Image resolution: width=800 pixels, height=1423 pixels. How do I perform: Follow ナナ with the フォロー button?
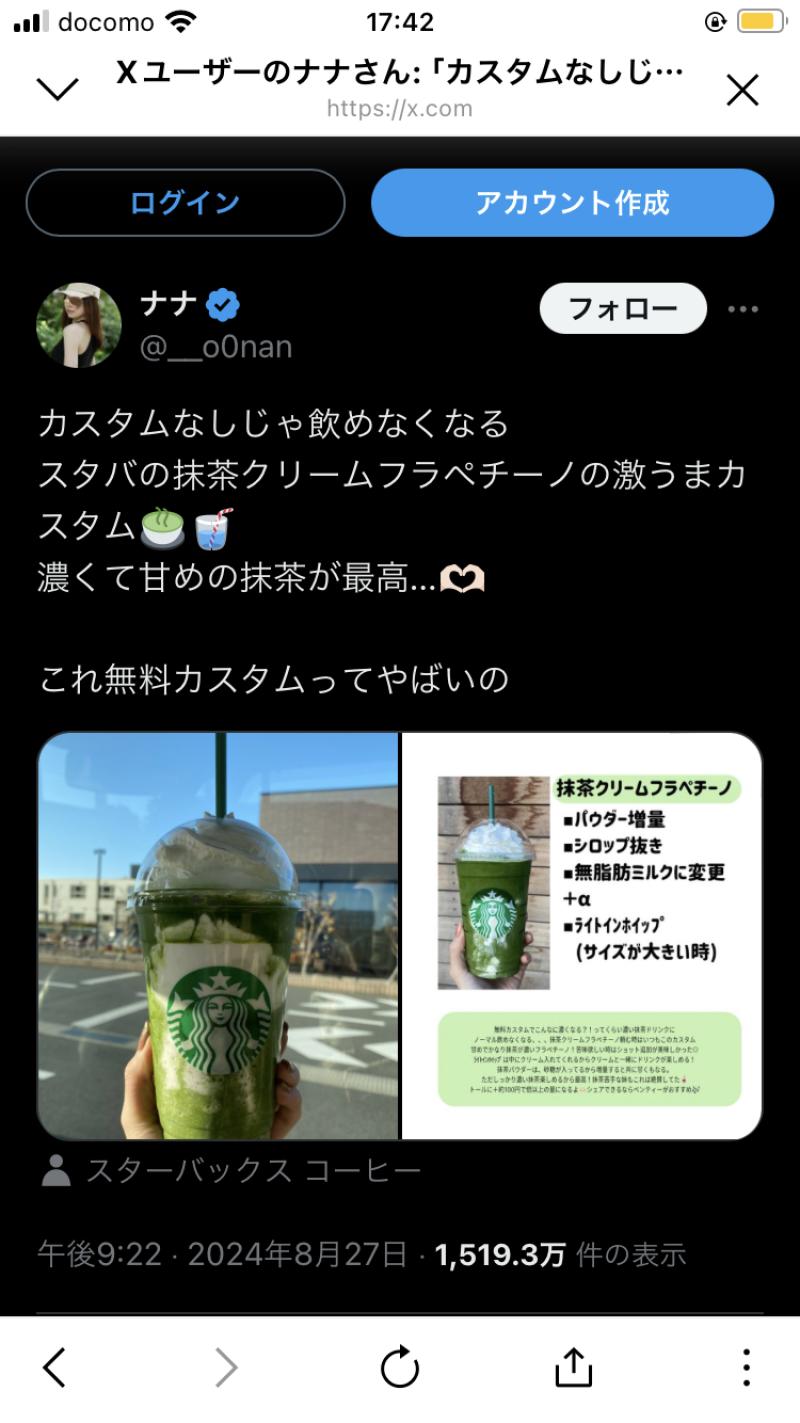(623, 309)
